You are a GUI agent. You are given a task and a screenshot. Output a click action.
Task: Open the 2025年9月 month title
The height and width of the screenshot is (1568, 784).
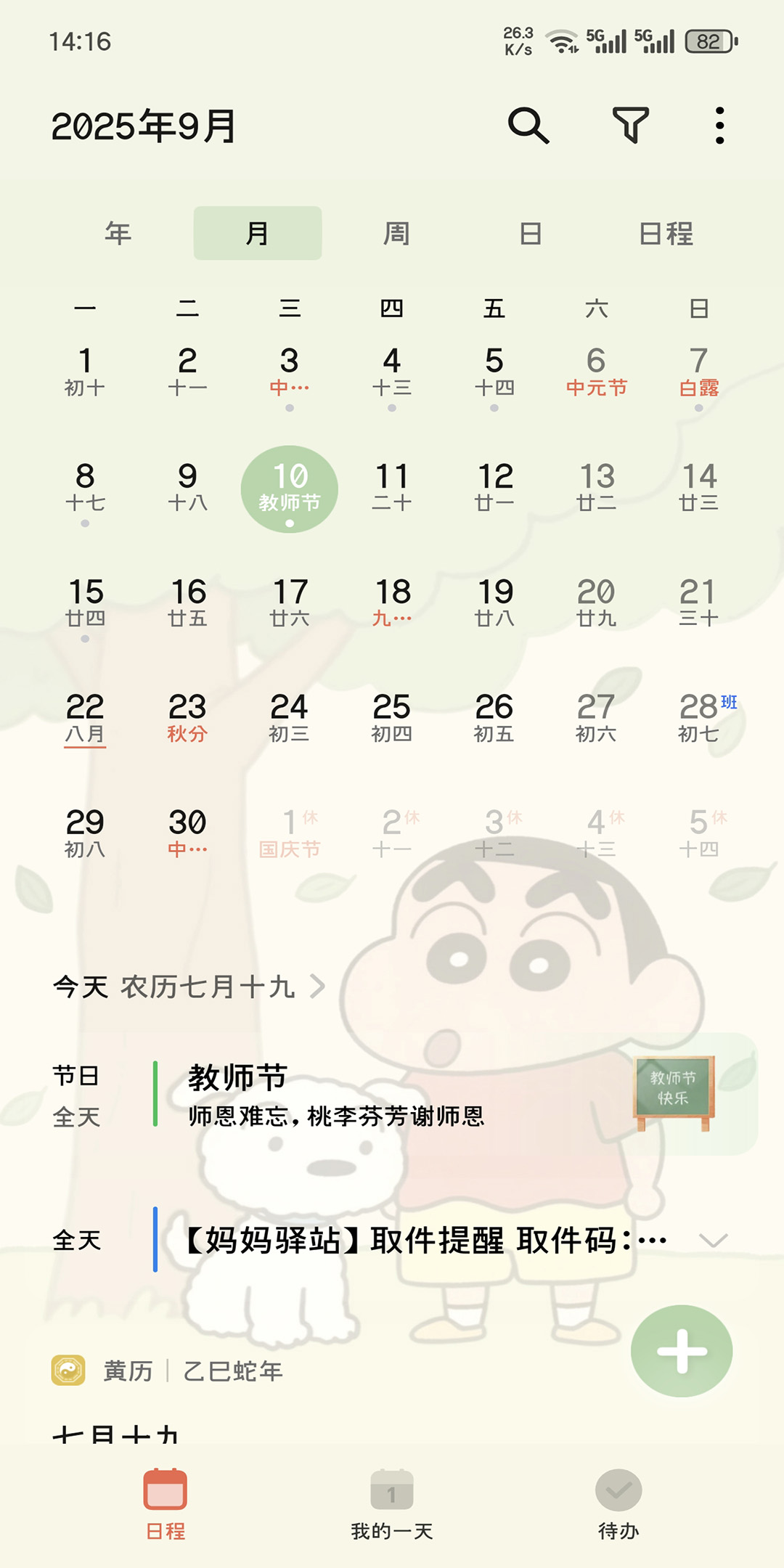click(x=144, y=126)
